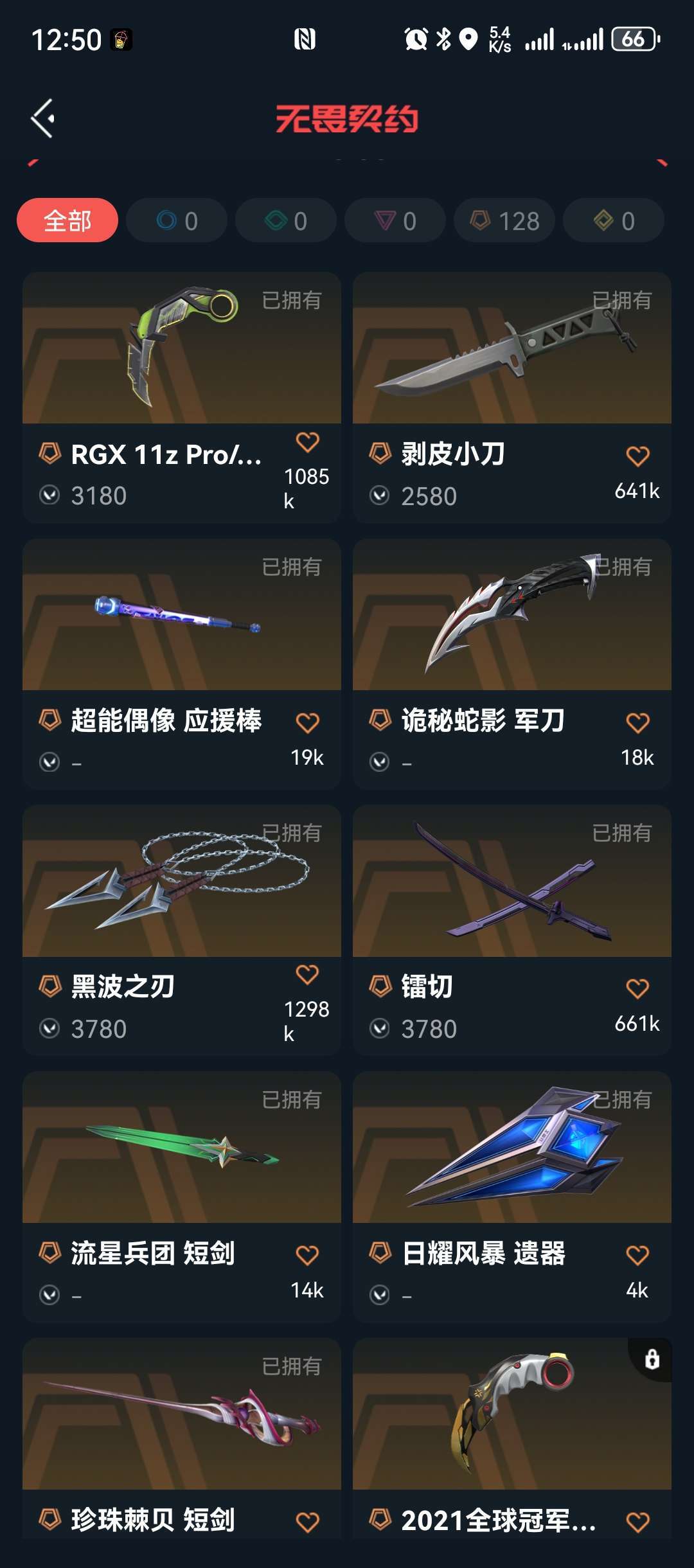
Task: Go back using the top-left arrow
Action: 43,118
